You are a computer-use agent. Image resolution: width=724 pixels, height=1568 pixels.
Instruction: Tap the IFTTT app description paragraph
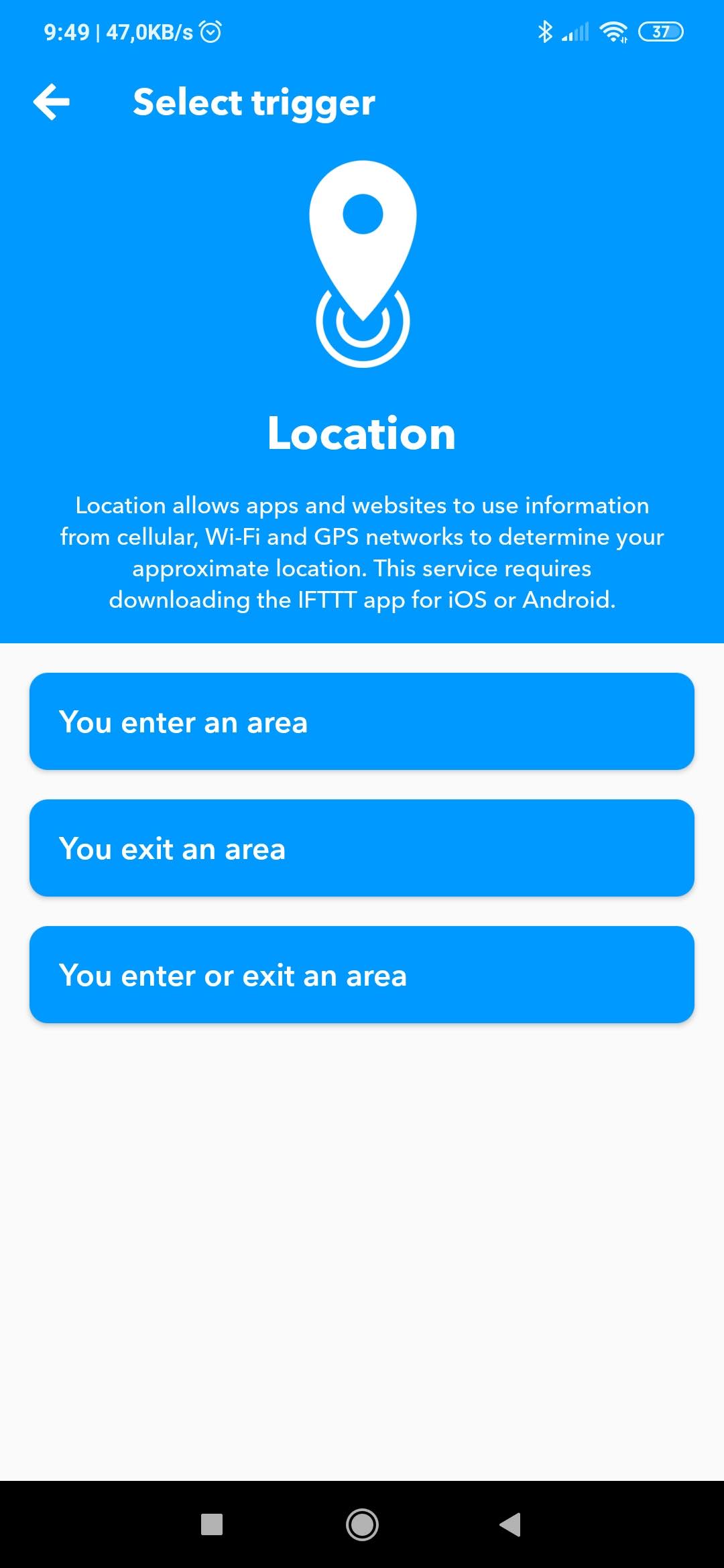tap(362, 553)
